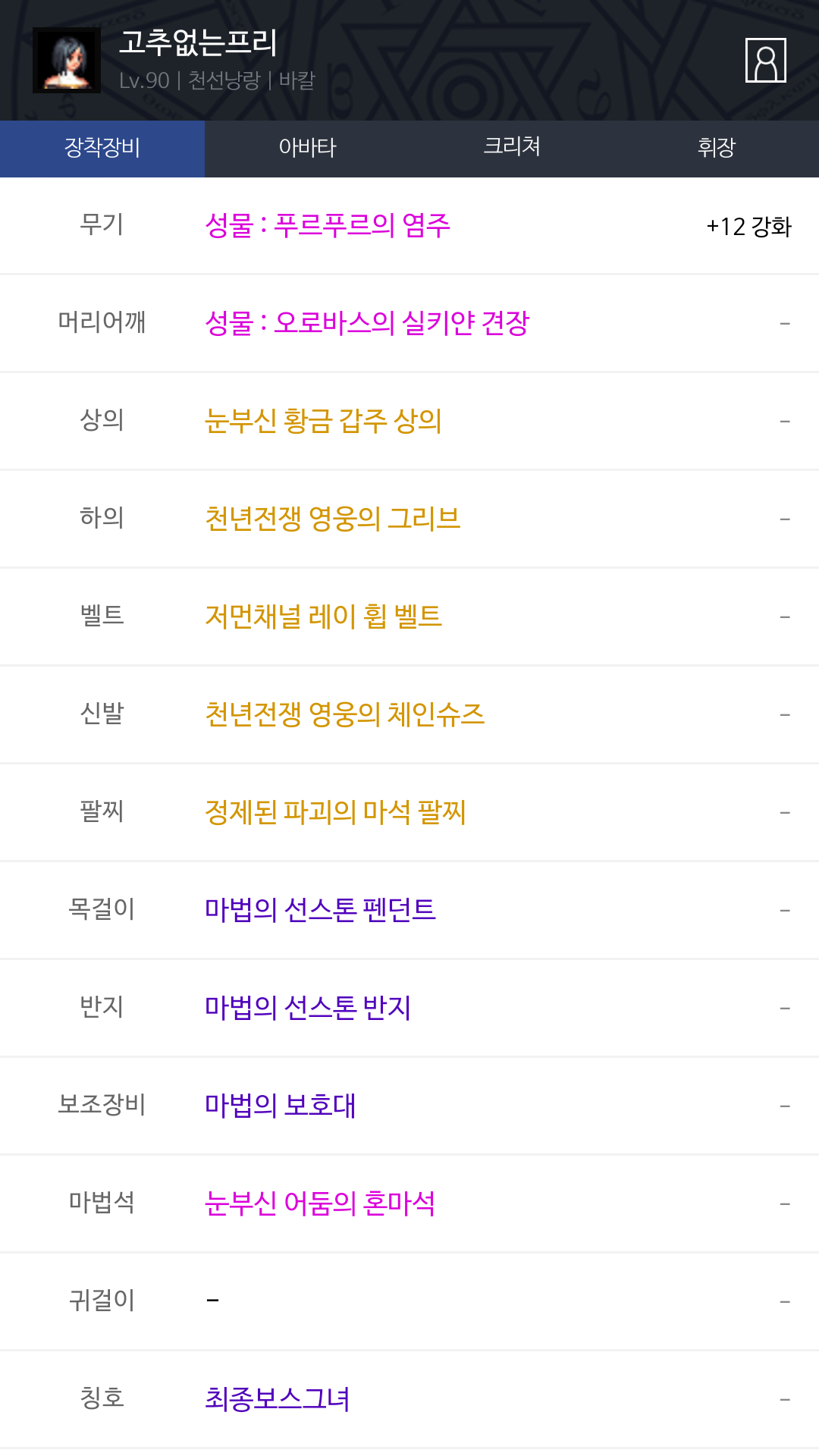Open 마법의 선스톤 반지 item
The width and height of the screenshot is (819, 1456).
(x=308, y=1008)
